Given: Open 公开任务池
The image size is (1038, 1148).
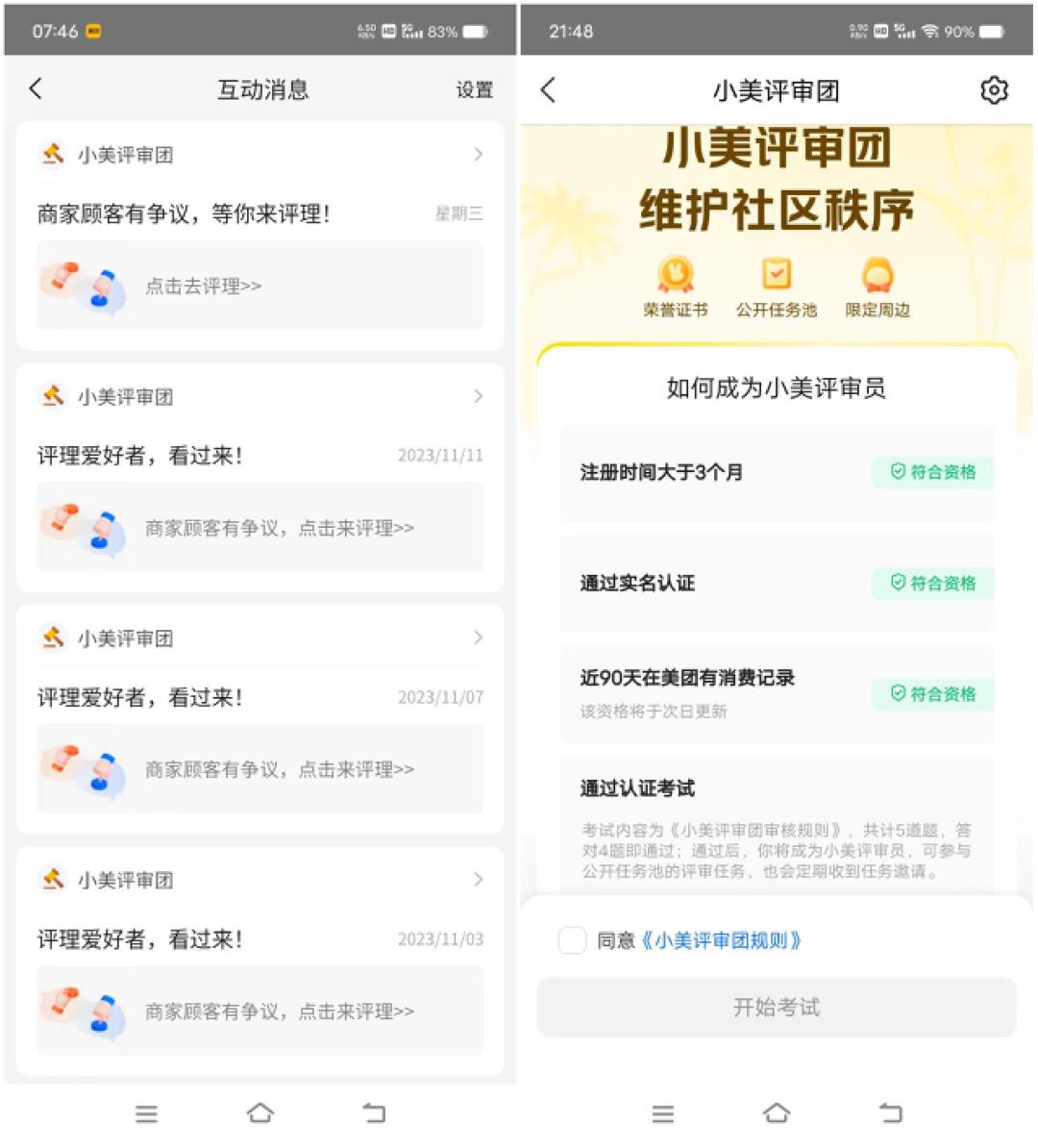Looking at the screenshot, I should [x=777, y=286].
